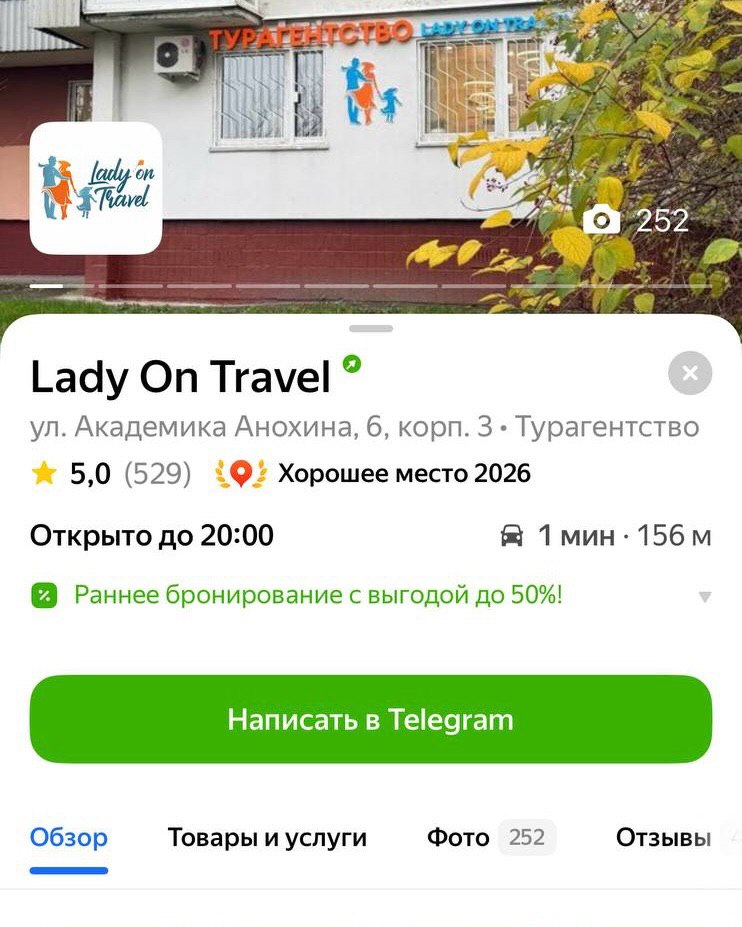Viewport: 742px width, 927px height.
Task: Open the Lady on Travel logo thumbnail
Action: click(96, 188)
